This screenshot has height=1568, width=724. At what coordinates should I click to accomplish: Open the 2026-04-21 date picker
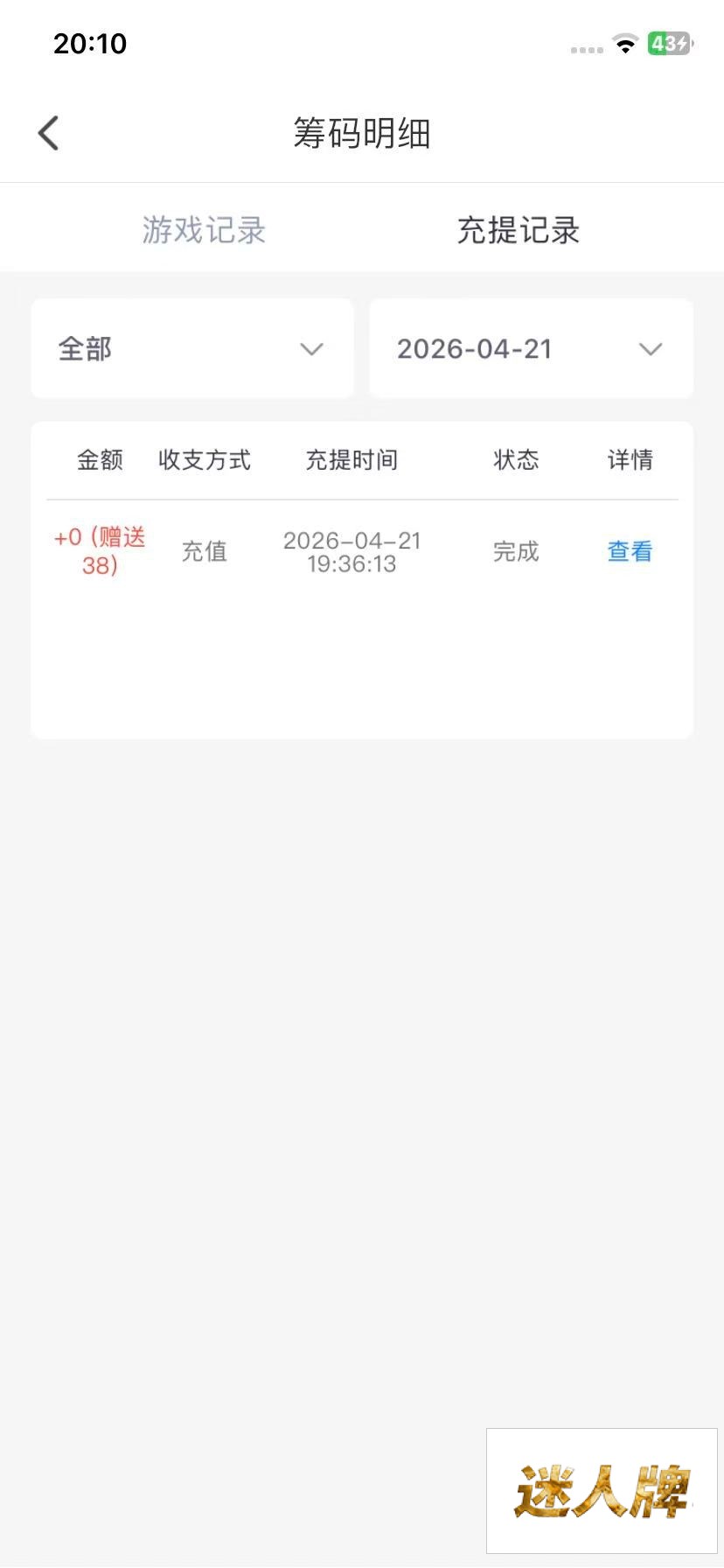click(x=531, y=349)
